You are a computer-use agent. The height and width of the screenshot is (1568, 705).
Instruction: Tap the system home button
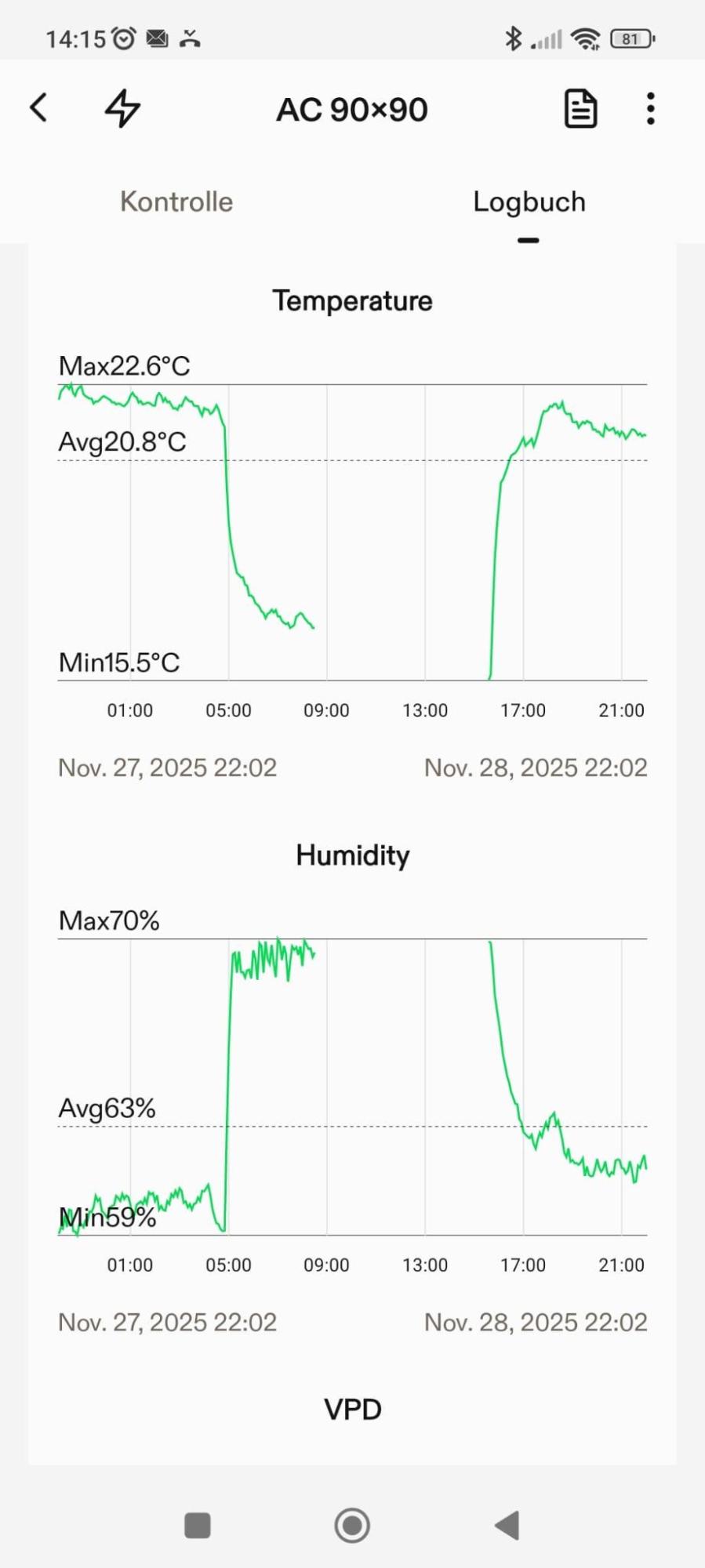coord(352,1526)
